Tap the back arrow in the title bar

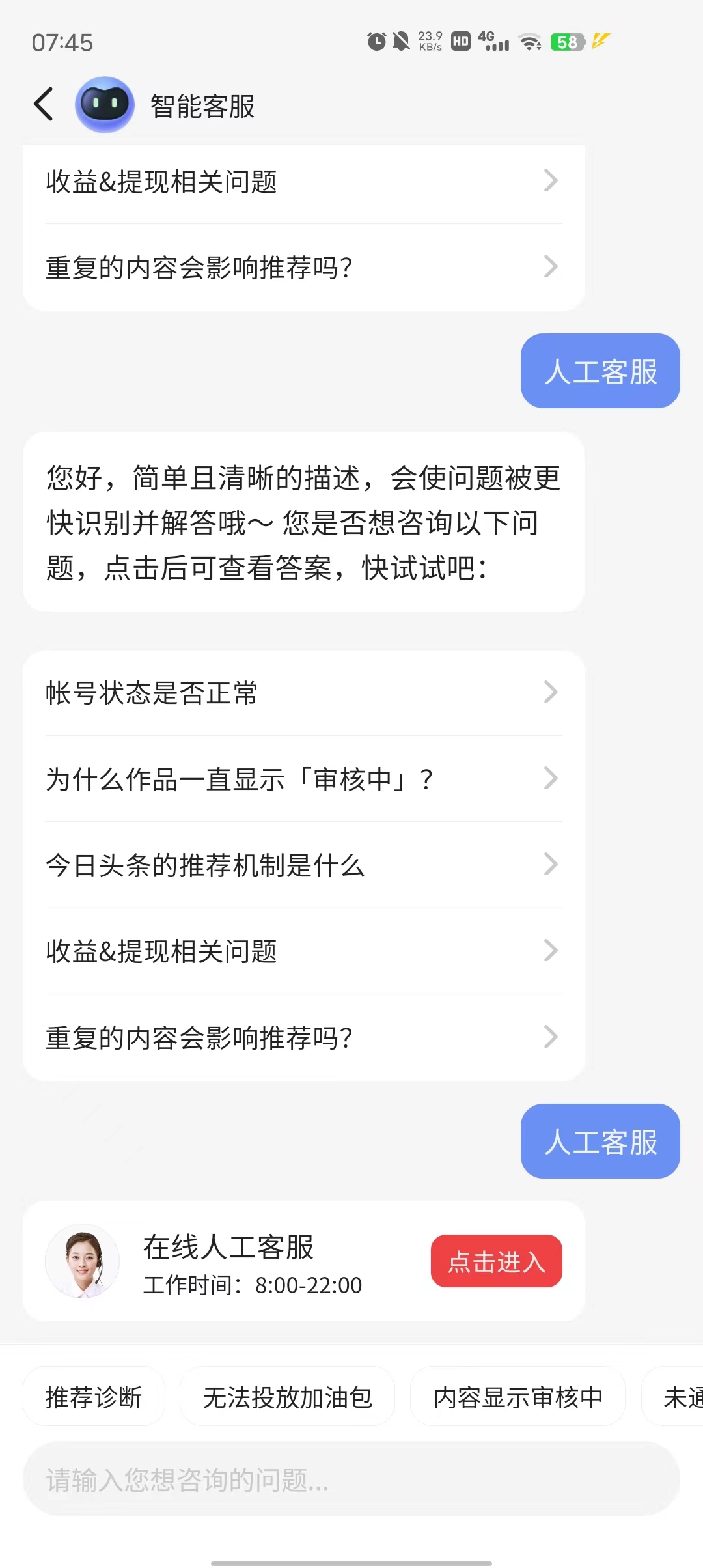[x=43, y=104]
